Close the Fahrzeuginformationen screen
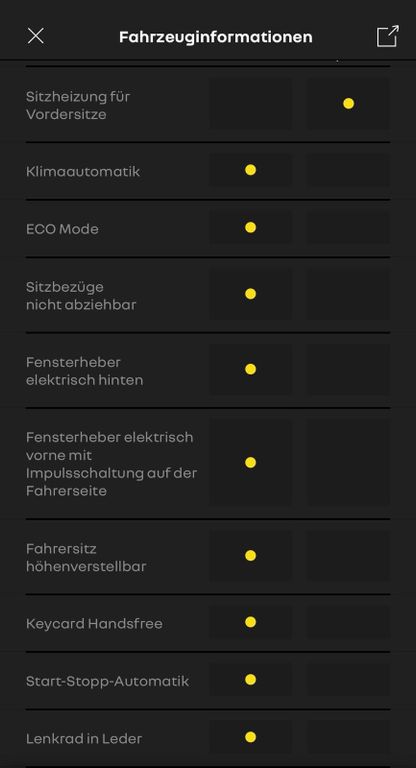Screen dimensions: 416x768 (36, 36)
